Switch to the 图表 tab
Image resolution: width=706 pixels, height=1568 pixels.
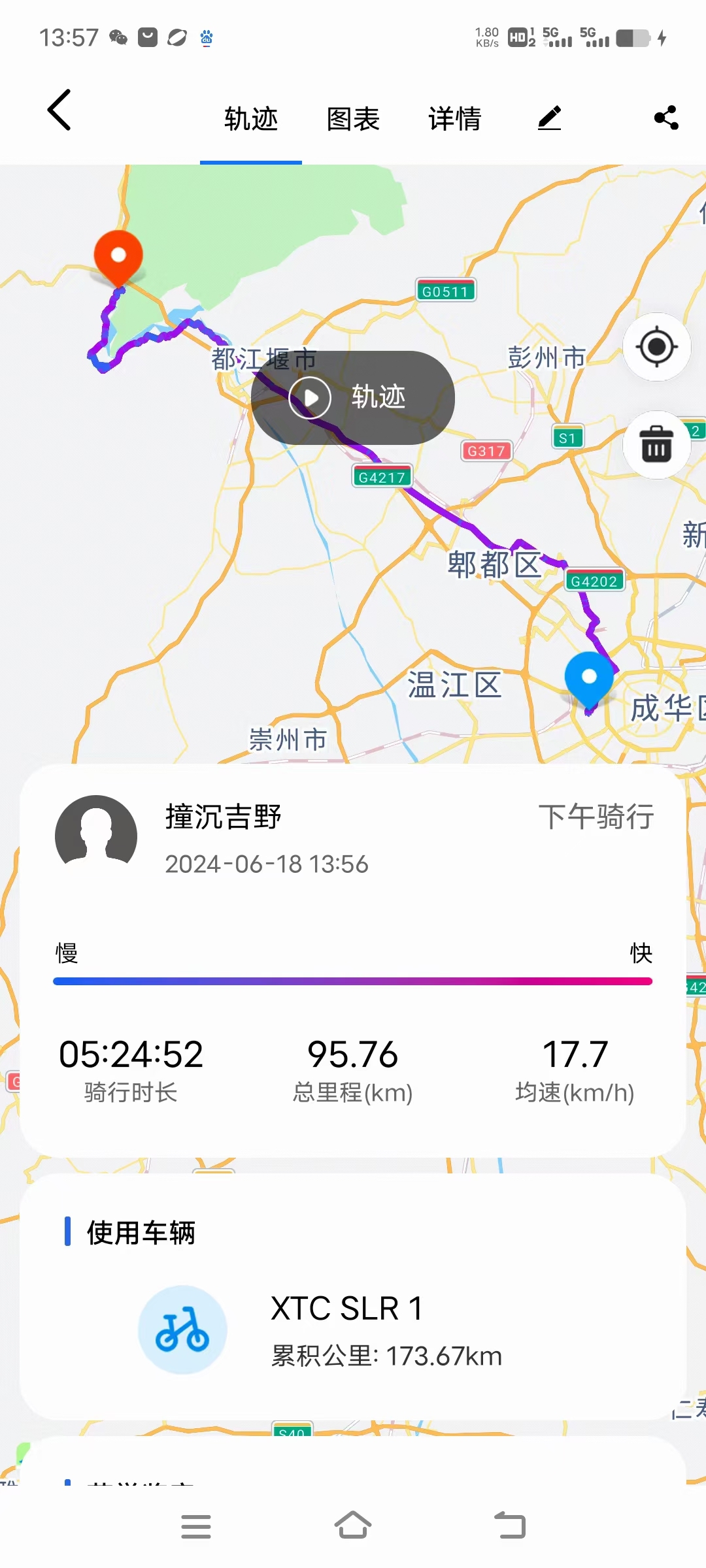click(x=353, y=119)
